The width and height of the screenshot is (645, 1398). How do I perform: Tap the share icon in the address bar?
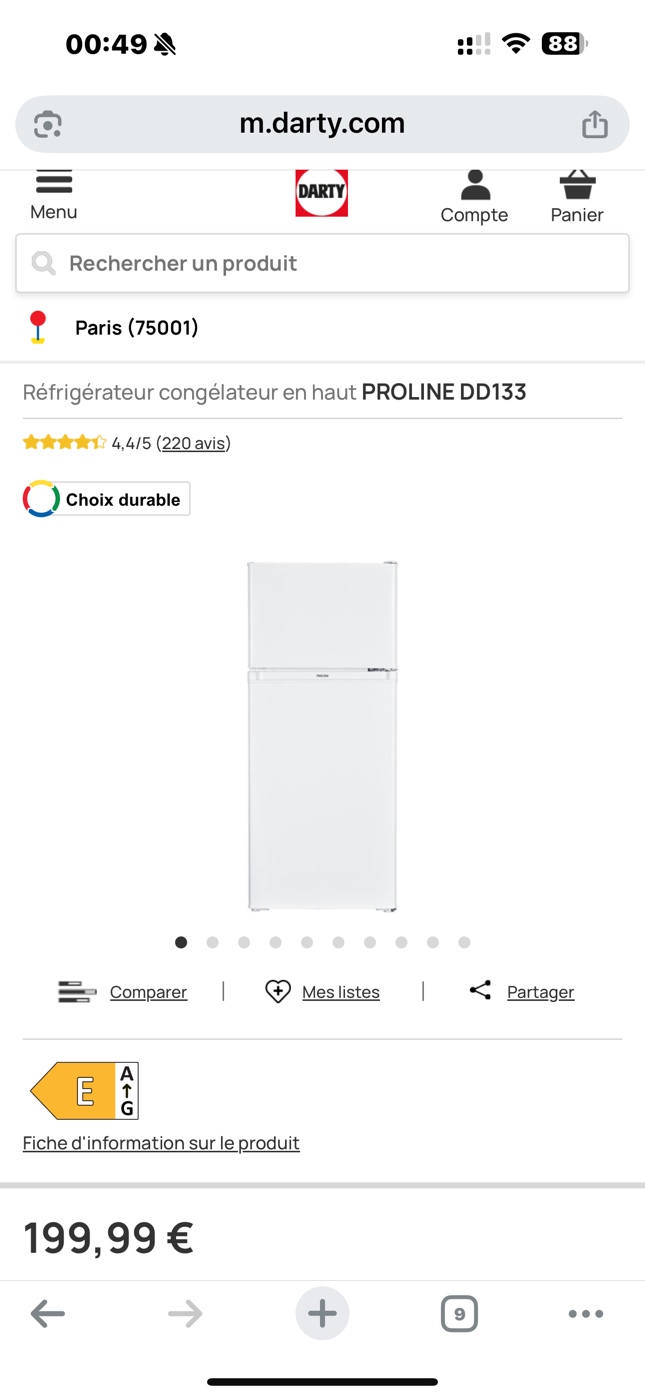click(595, 124)
